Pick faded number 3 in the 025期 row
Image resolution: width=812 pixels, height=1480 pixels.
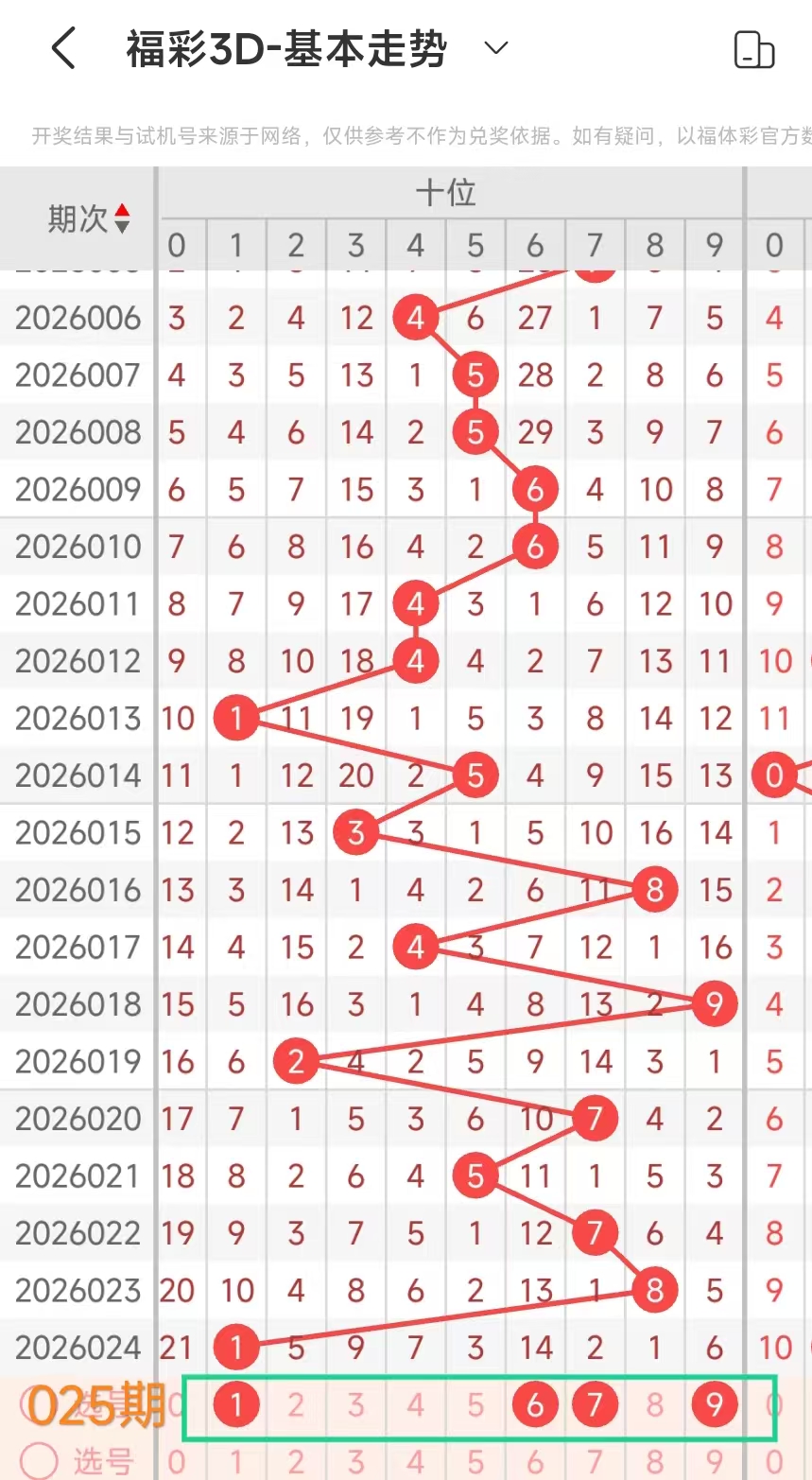tap(355, 1405)
